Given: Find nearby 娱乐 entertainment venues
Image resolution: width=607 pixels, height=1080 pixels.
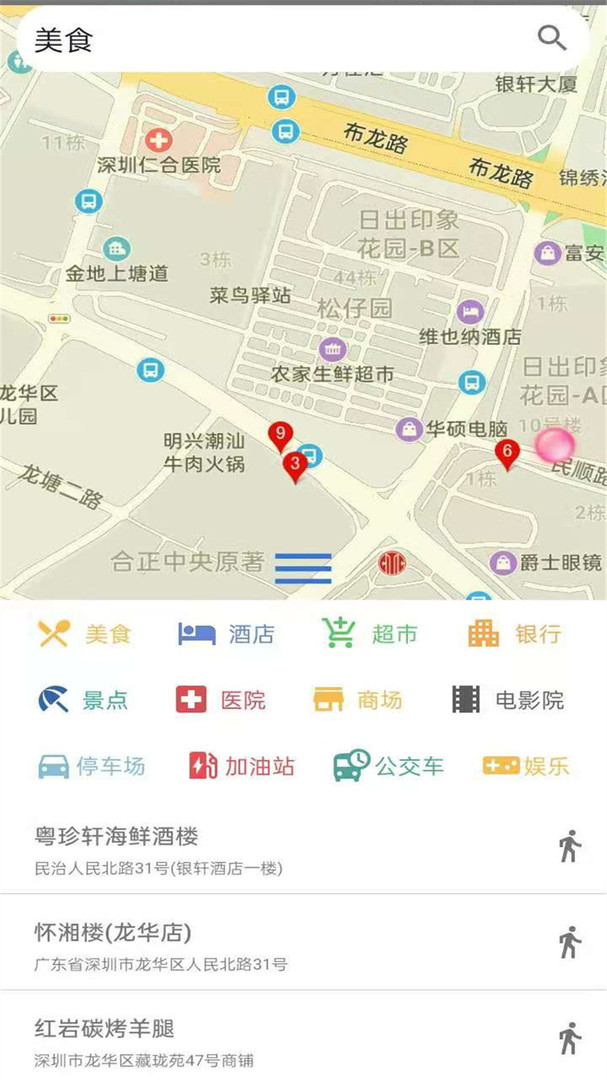Looking at the screenshot, I should tap(525, 767).
